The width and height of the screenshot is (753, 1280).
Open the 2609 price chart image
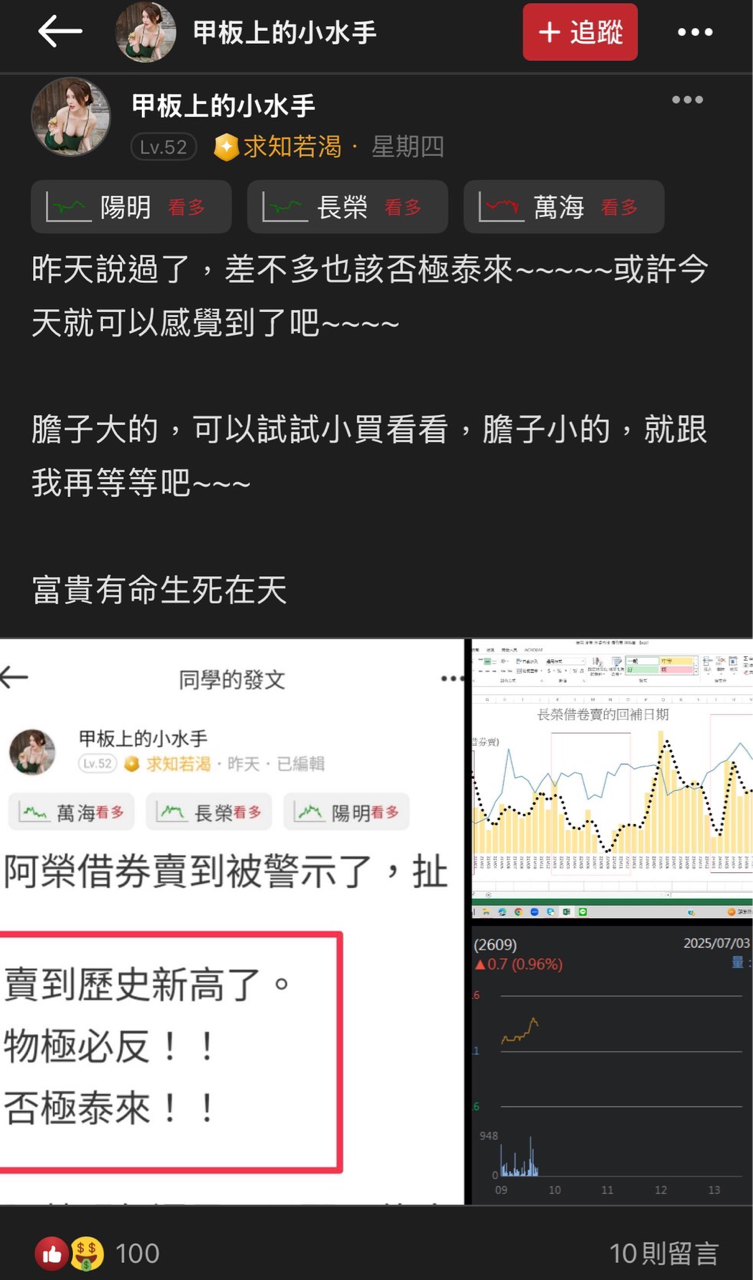click(612, 1064)
